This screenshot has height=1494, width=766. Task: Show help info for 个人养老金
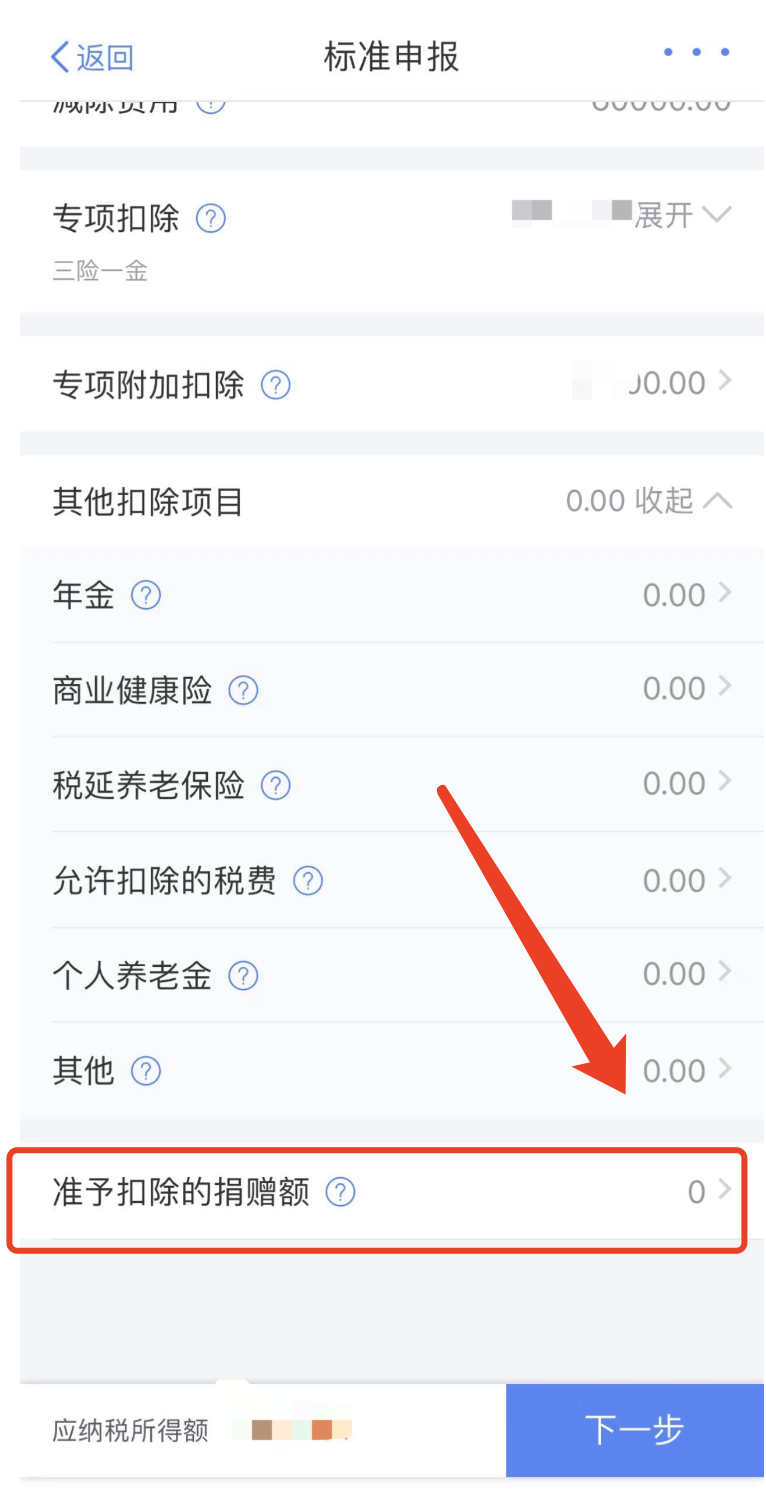click(243, 976)
